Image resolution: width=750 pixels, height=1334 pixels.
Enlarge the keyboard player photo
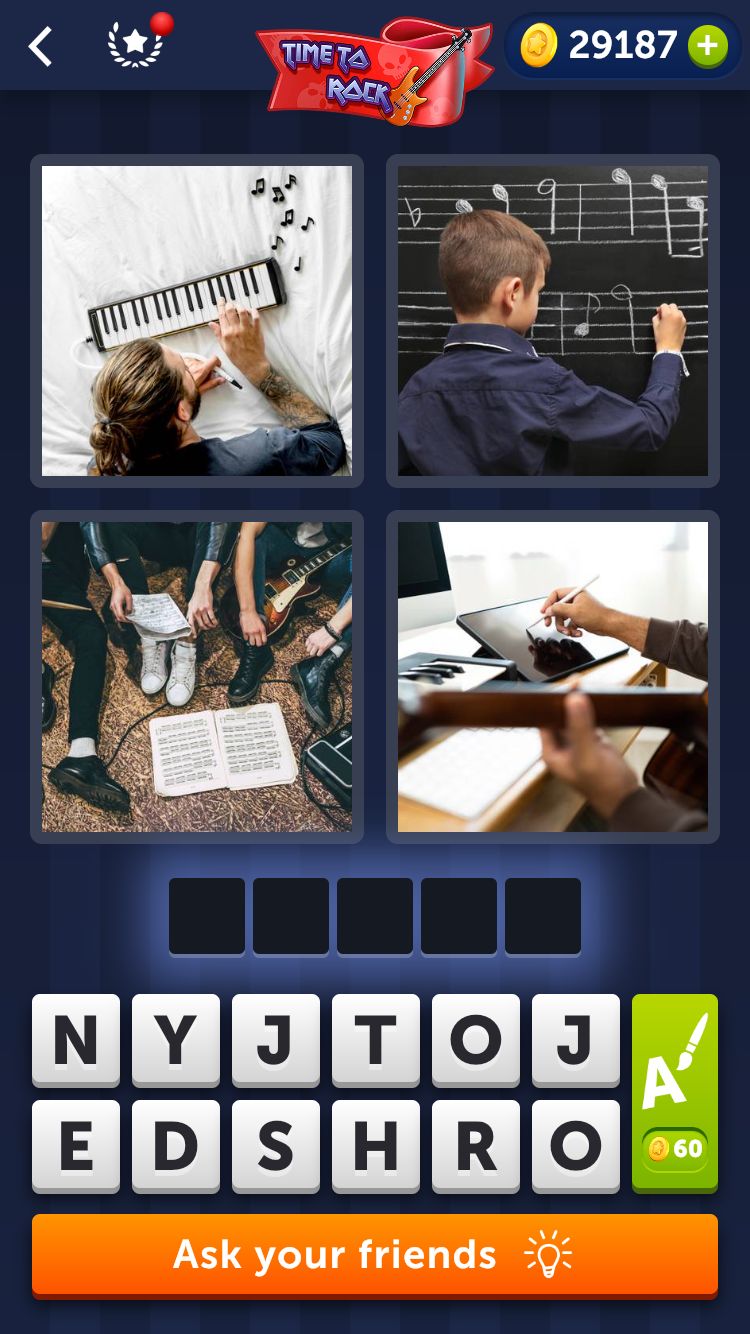(x=197, y=320)
